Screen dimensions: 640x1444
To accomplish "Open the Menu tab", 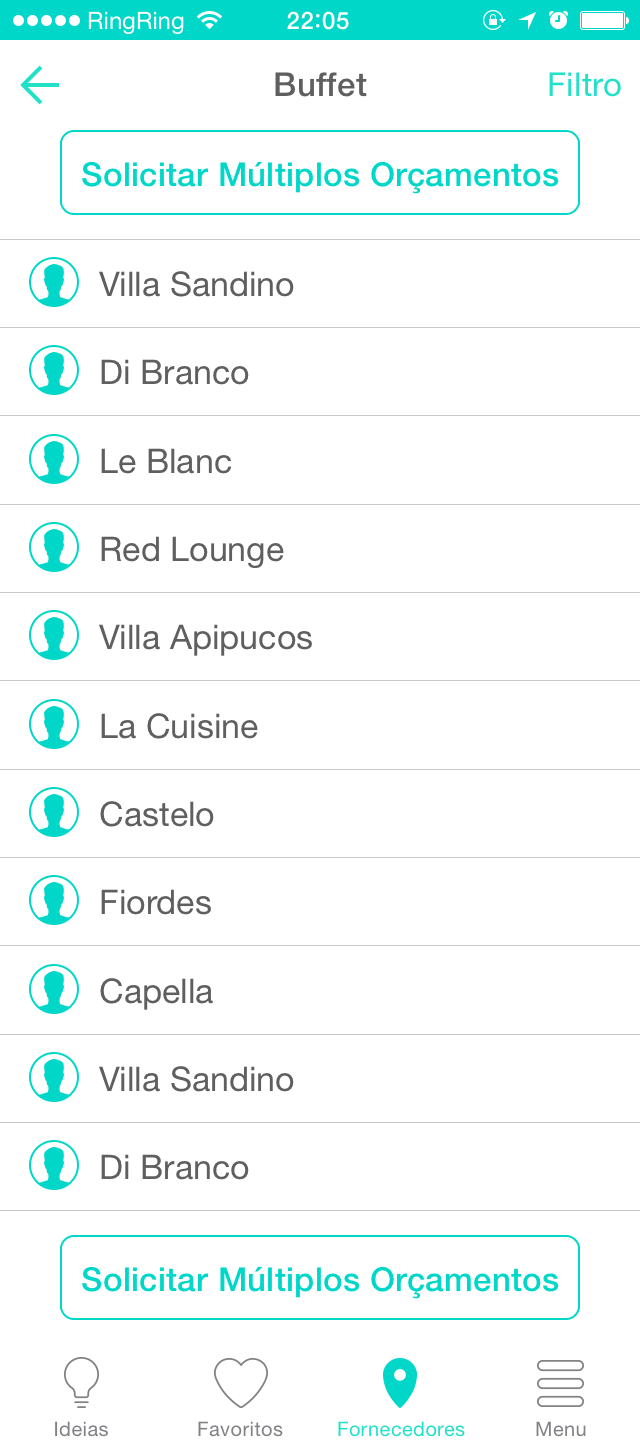I will click(x=560, y=1397).
